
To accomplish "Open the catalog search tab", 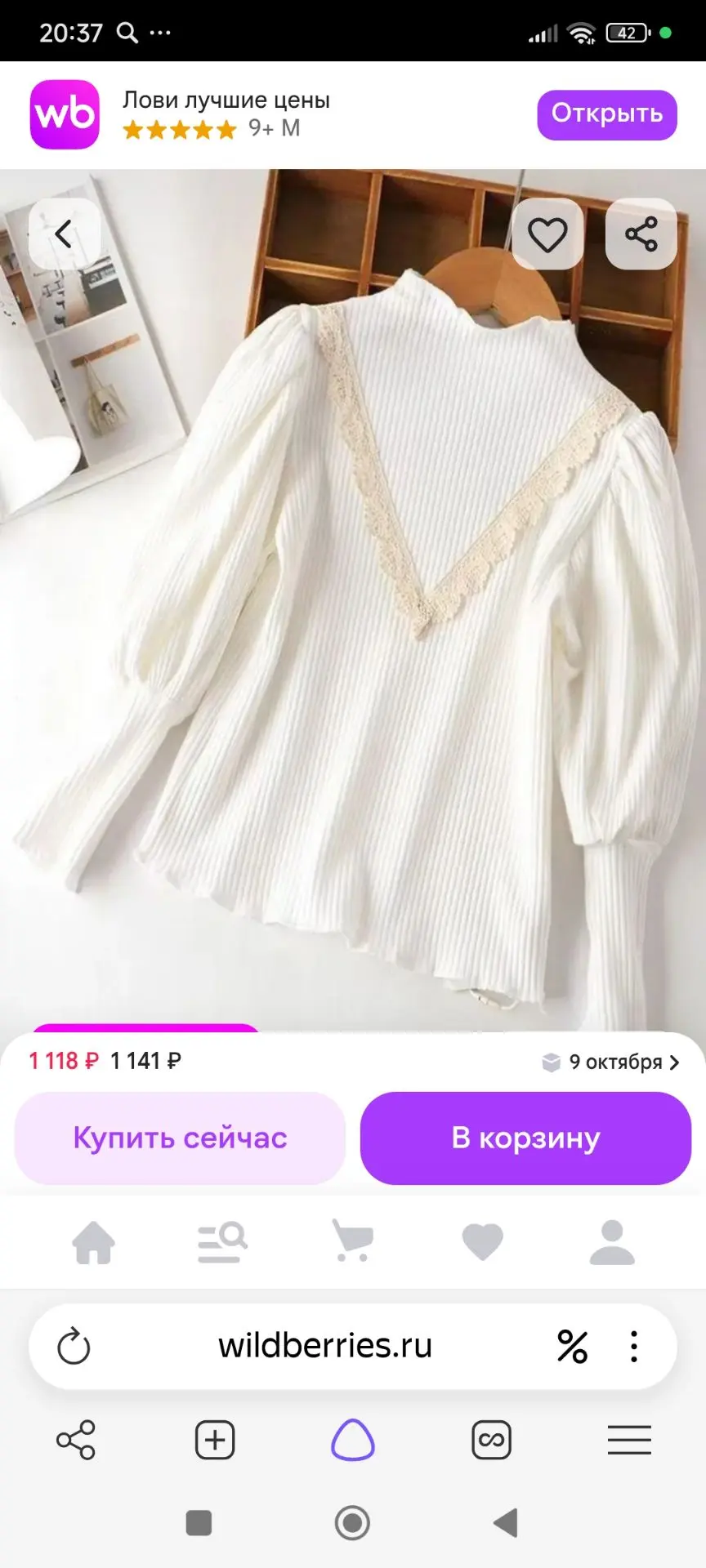I will pos(222,1242).
